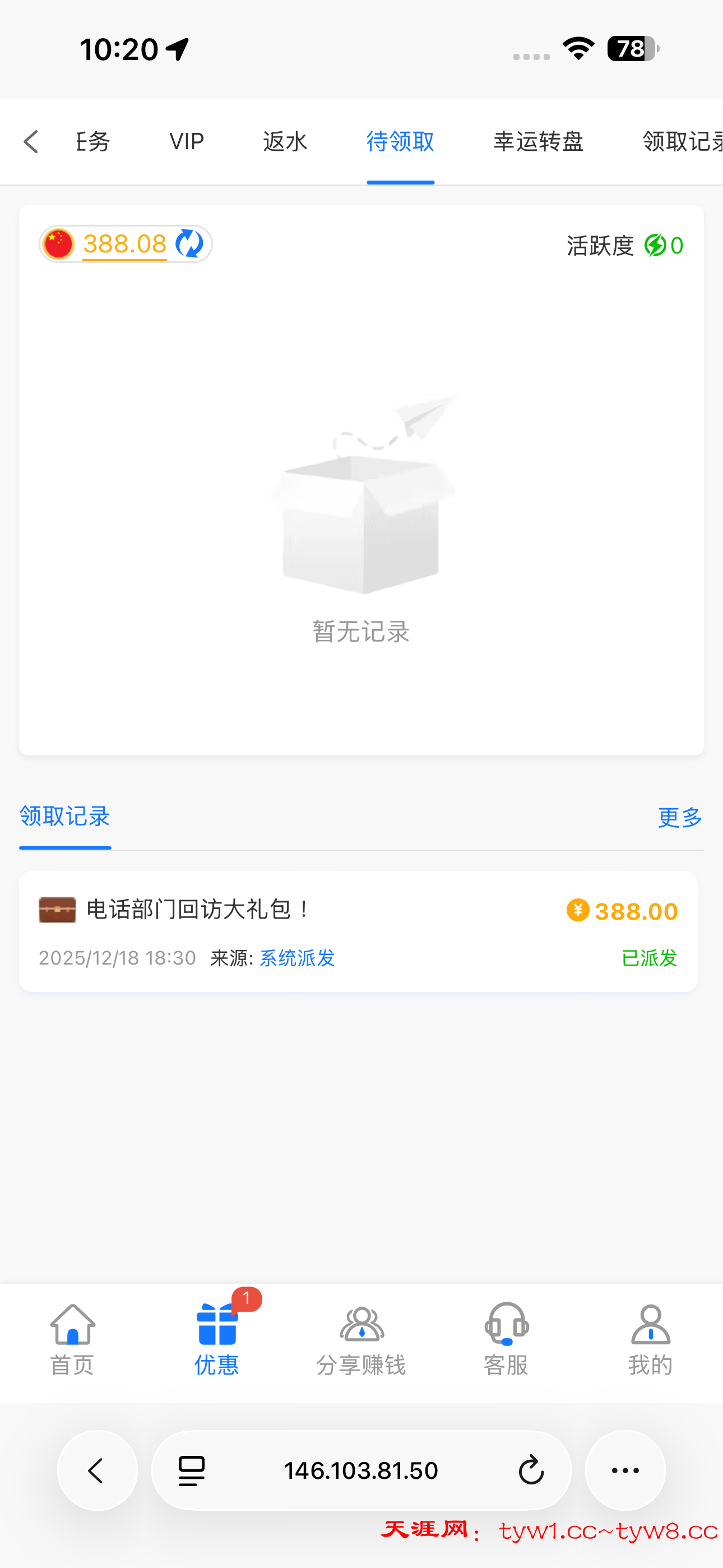
Task: Open the browser's more options menu
Action: coord(625,1470)
